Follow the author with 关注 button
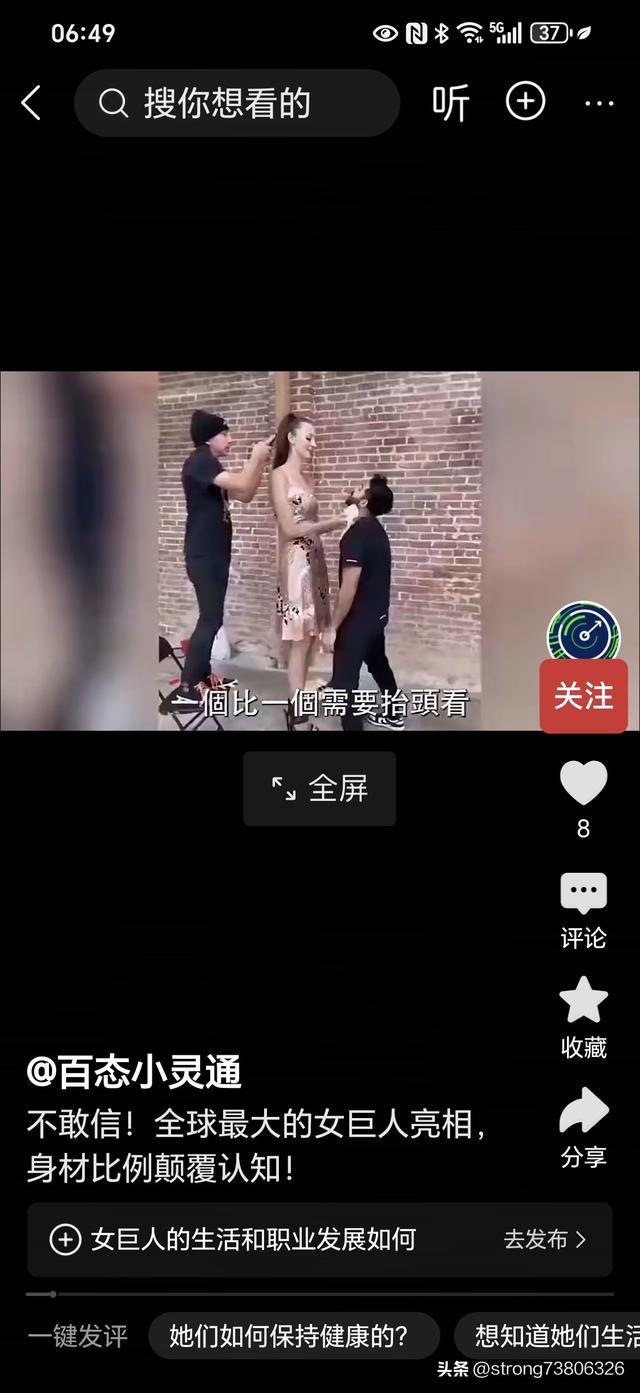 [583, 696]
